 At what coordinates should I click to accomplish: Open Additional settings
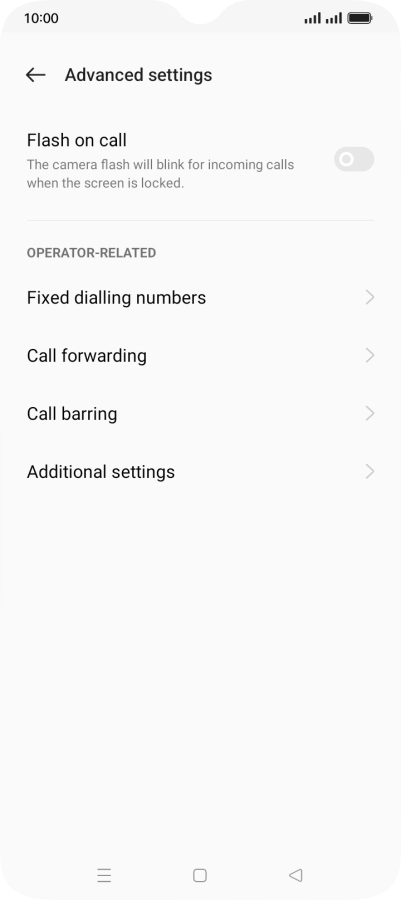[200, 471]
